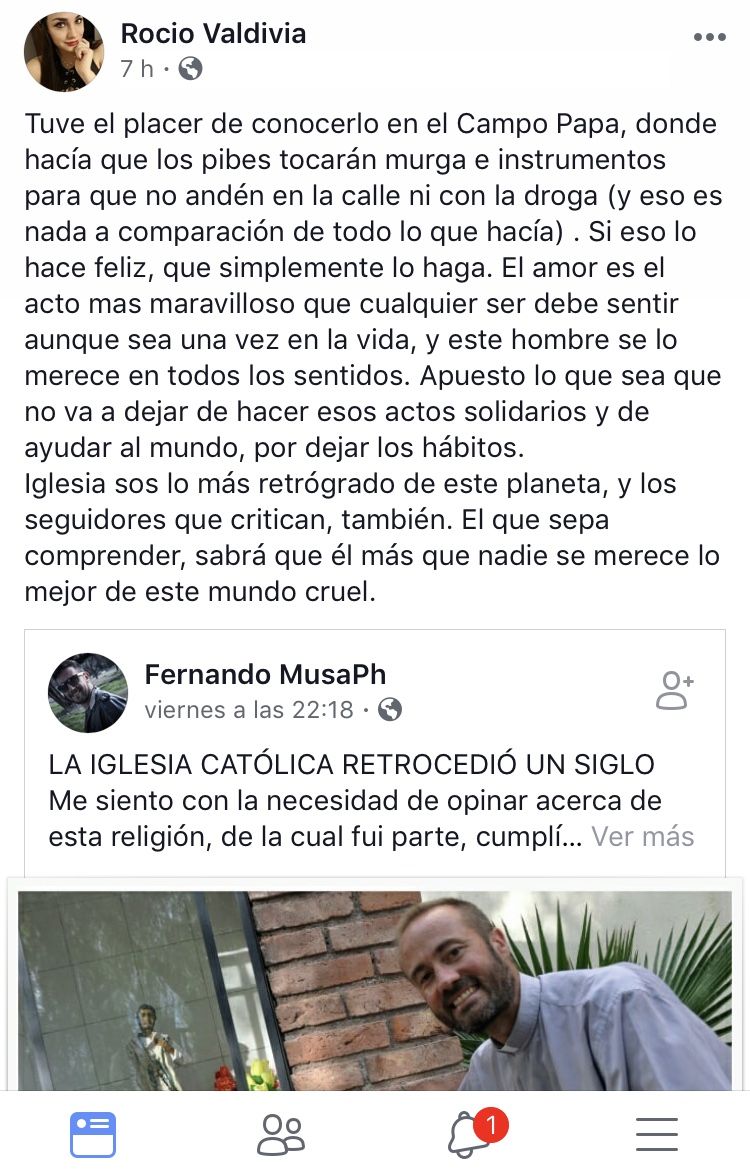Open the post's three-dot options menu
The width and height of the screenshot is (750, 1172).
pyautogui.click(x=709, y=37)
